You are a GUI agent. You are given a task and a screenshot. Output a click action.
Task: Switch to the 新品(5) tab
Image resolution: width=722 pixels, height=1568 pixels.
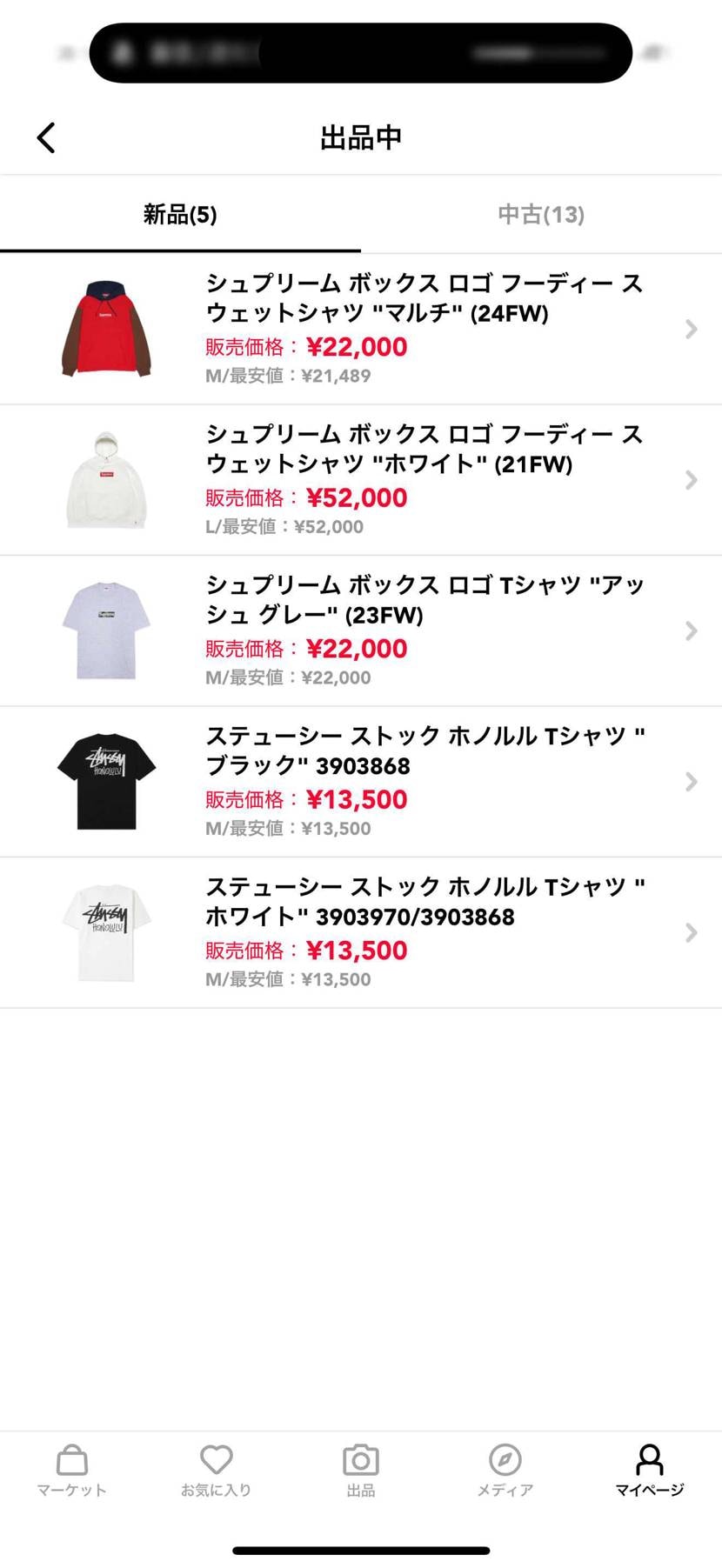180,215
